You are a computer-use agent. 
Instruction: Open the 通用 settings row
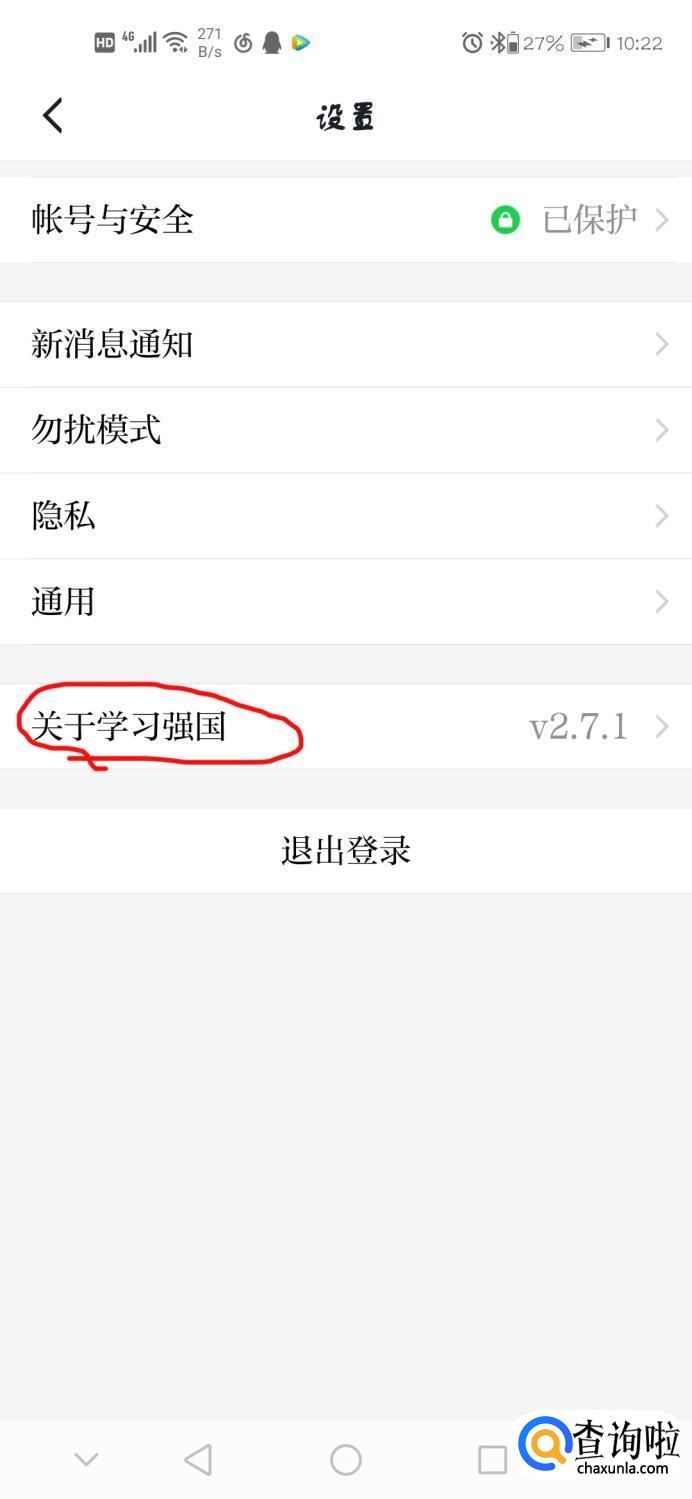tap(345, 602)
